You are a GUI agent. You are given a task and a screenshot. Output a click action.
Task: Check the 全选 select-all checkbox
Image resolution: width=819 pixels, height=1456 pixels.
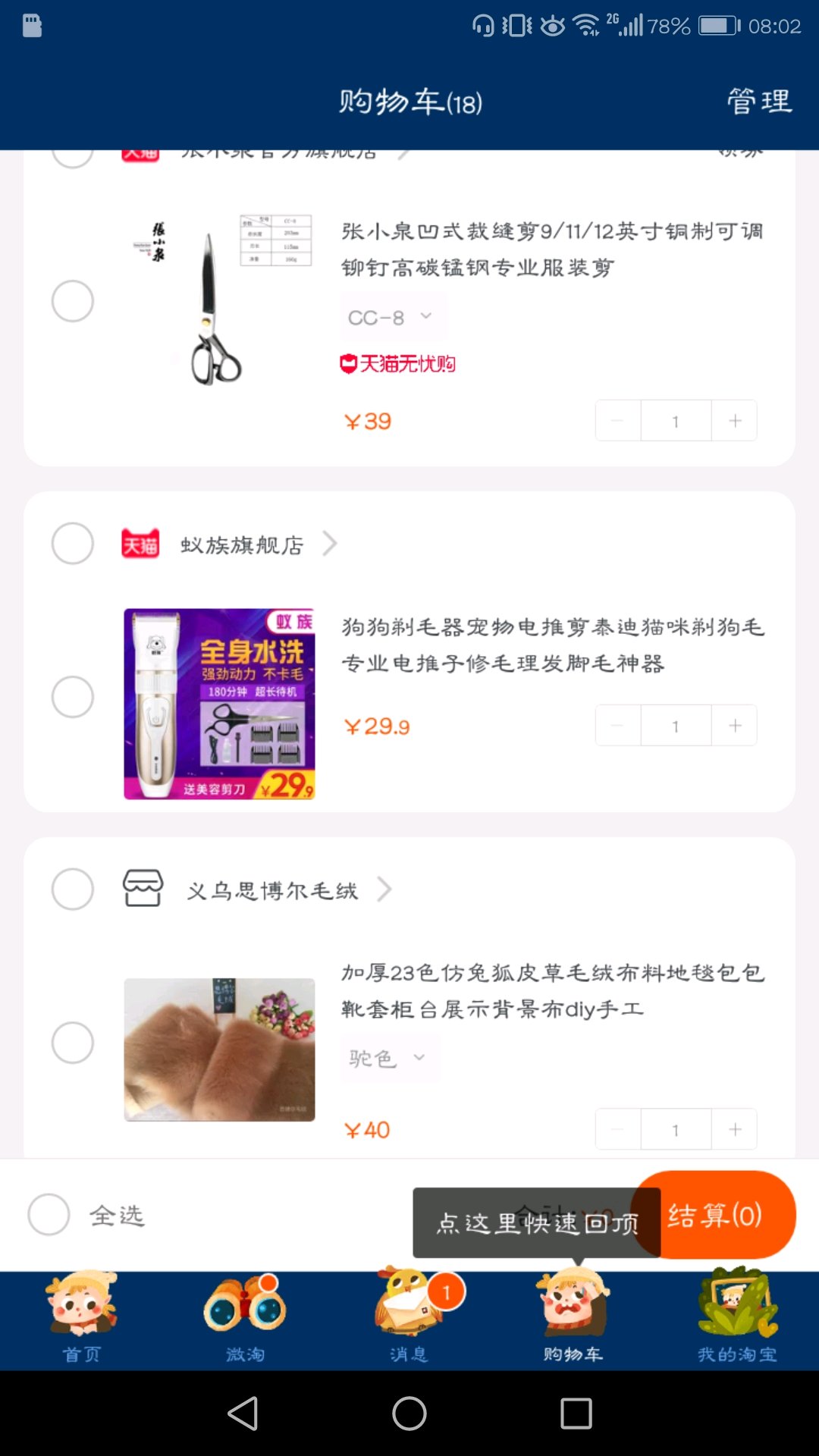(49, 1215)
